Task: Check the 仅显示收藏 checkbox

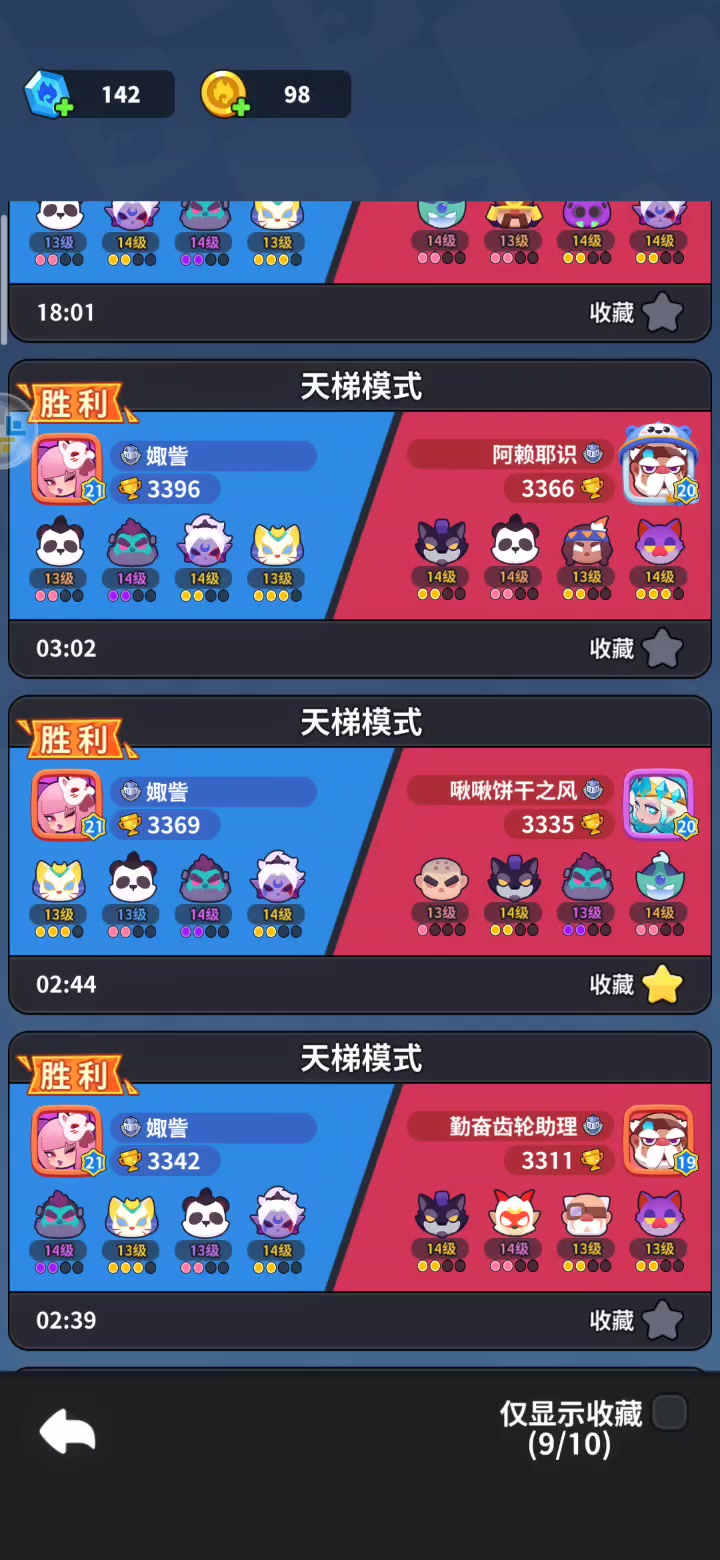Action: click(x=669, y=1413)
